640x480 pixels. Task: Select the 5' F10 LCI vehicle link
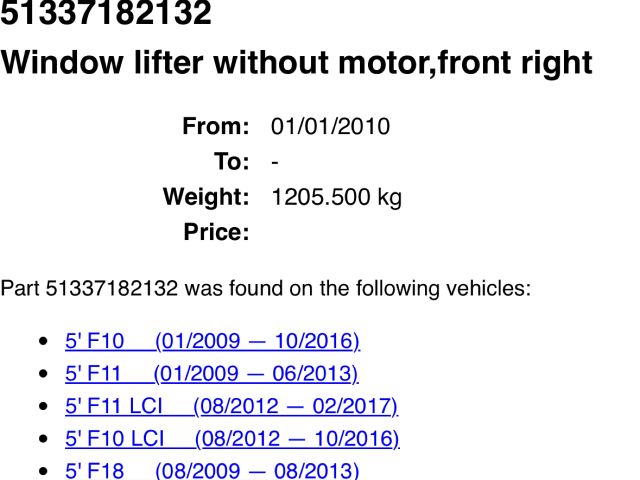(231, 438)
